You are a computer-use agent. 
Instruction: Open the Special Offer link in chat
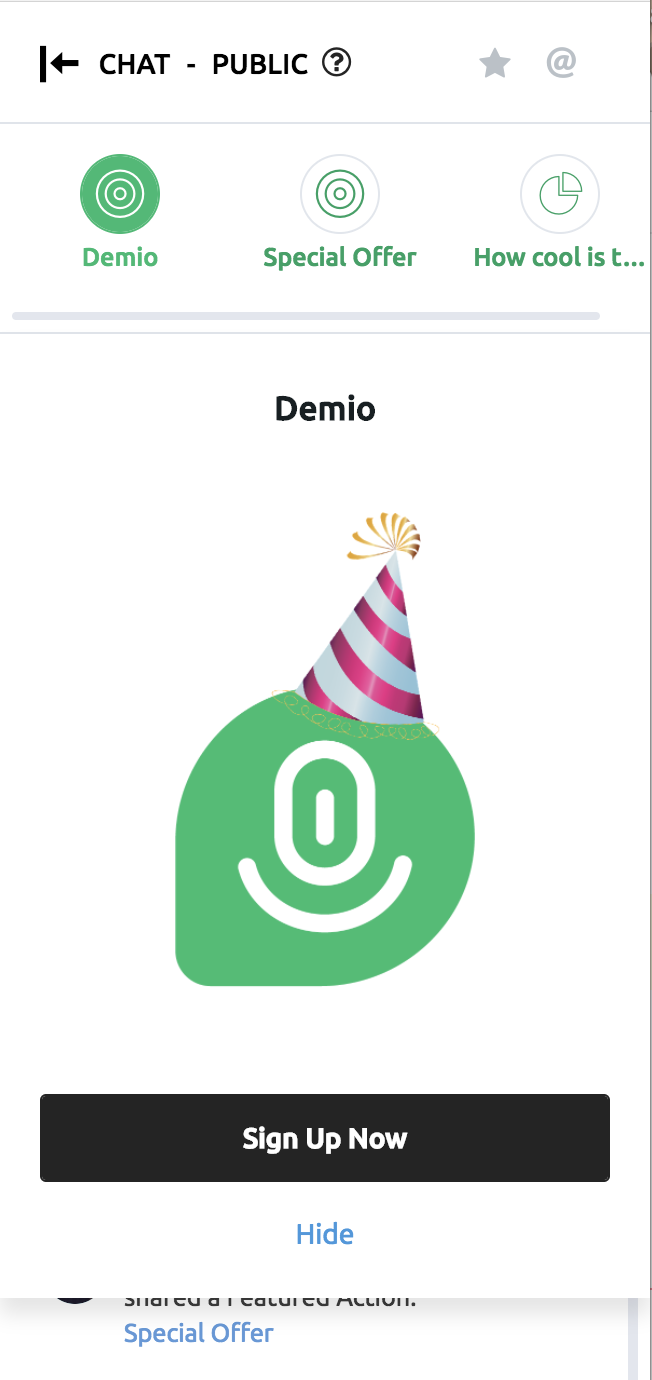click(x=199, y=1333)
